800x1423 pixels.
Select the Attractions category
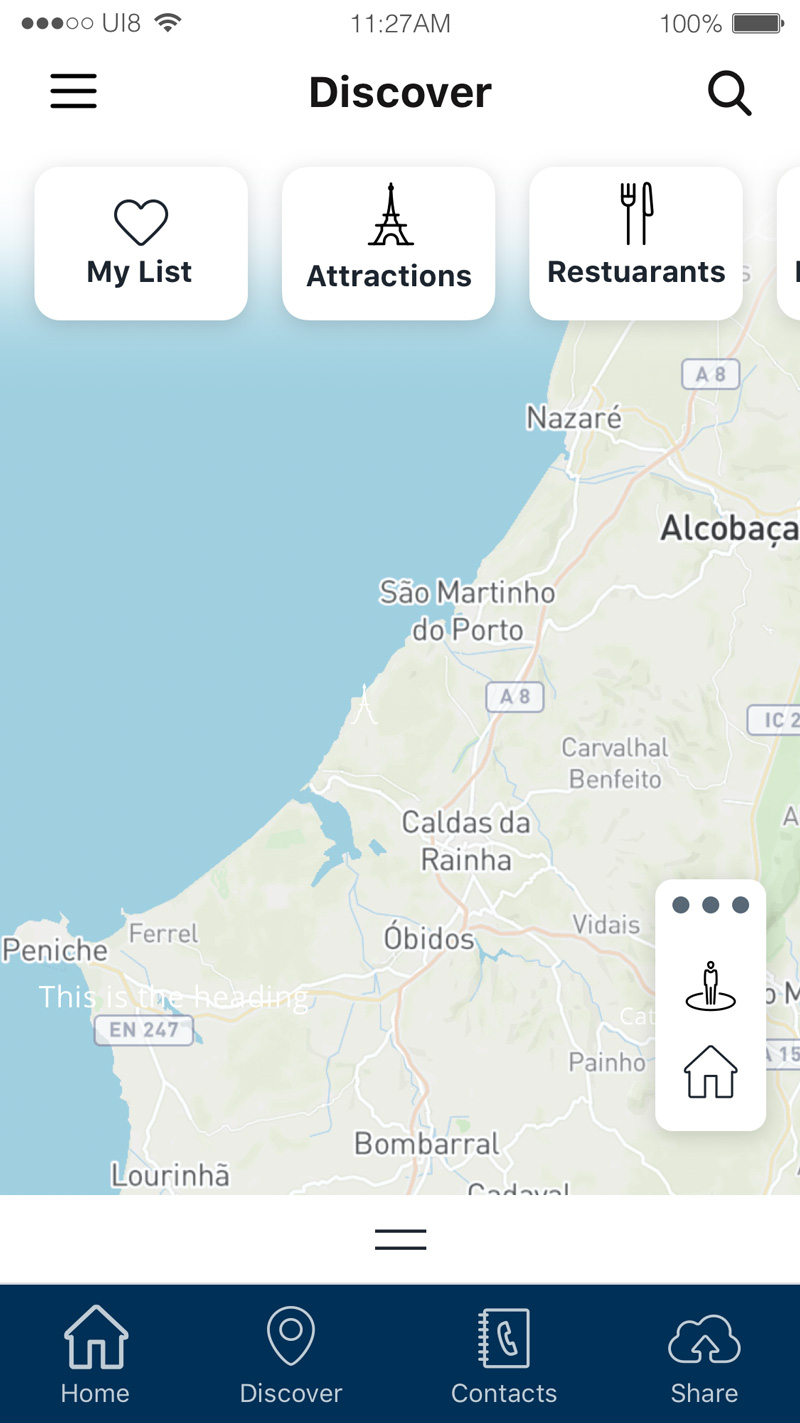388,243
